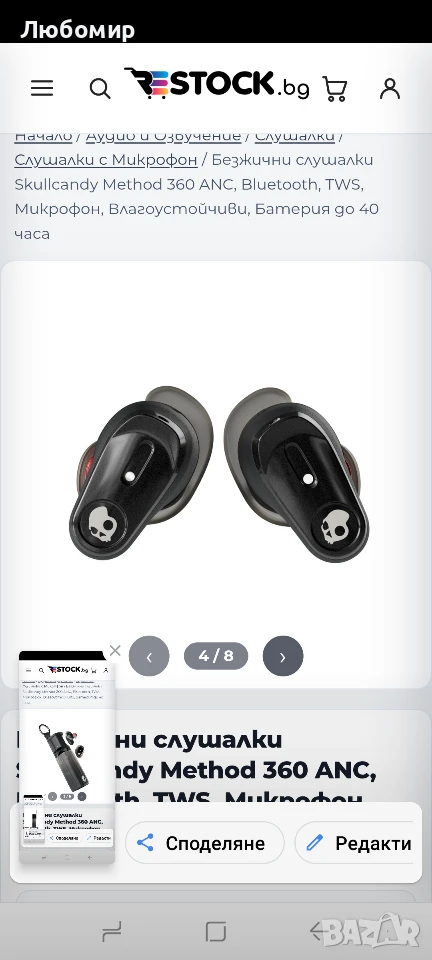Open the site search

tap(100, 89)
